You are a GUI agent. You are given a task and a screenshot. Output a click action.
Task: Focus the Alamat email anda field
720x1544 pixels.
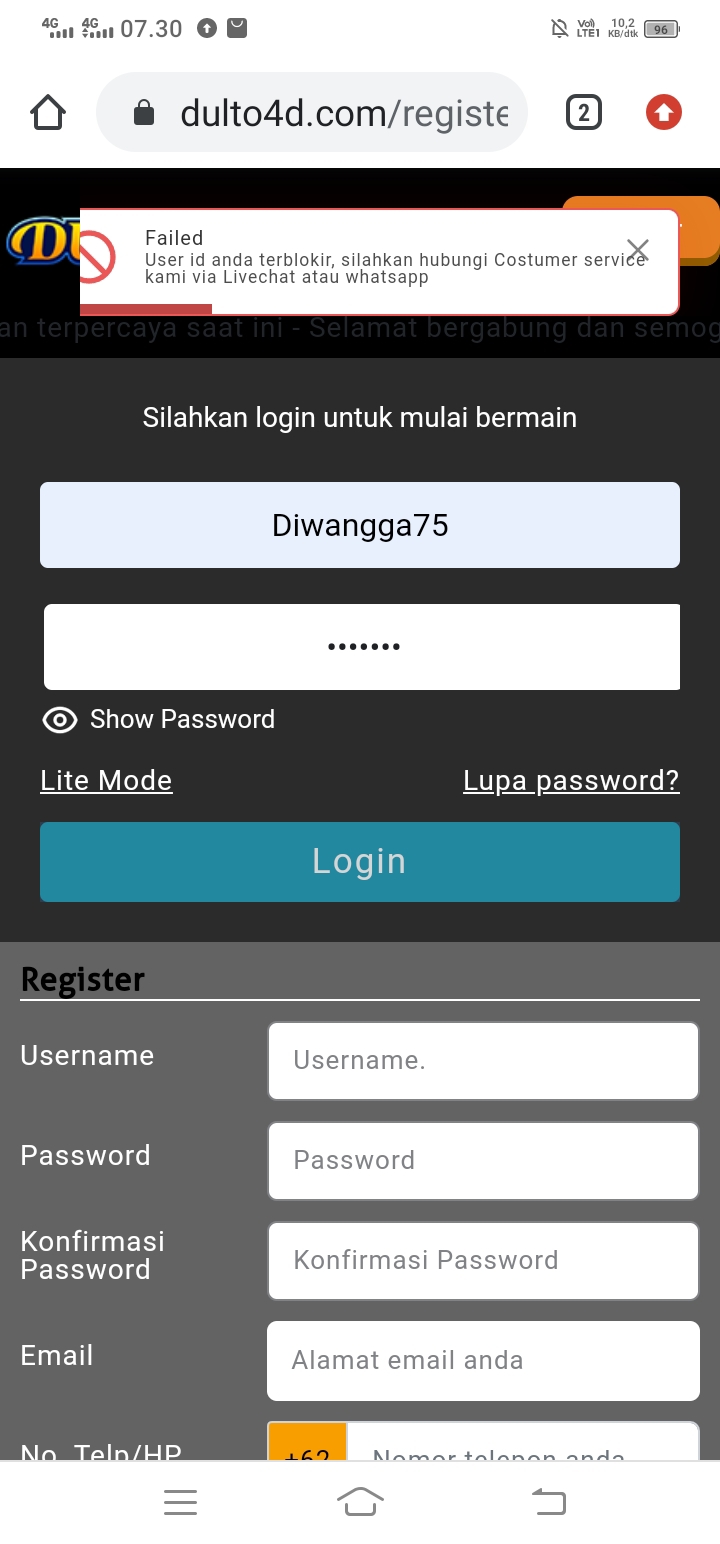coord(483,1360)
